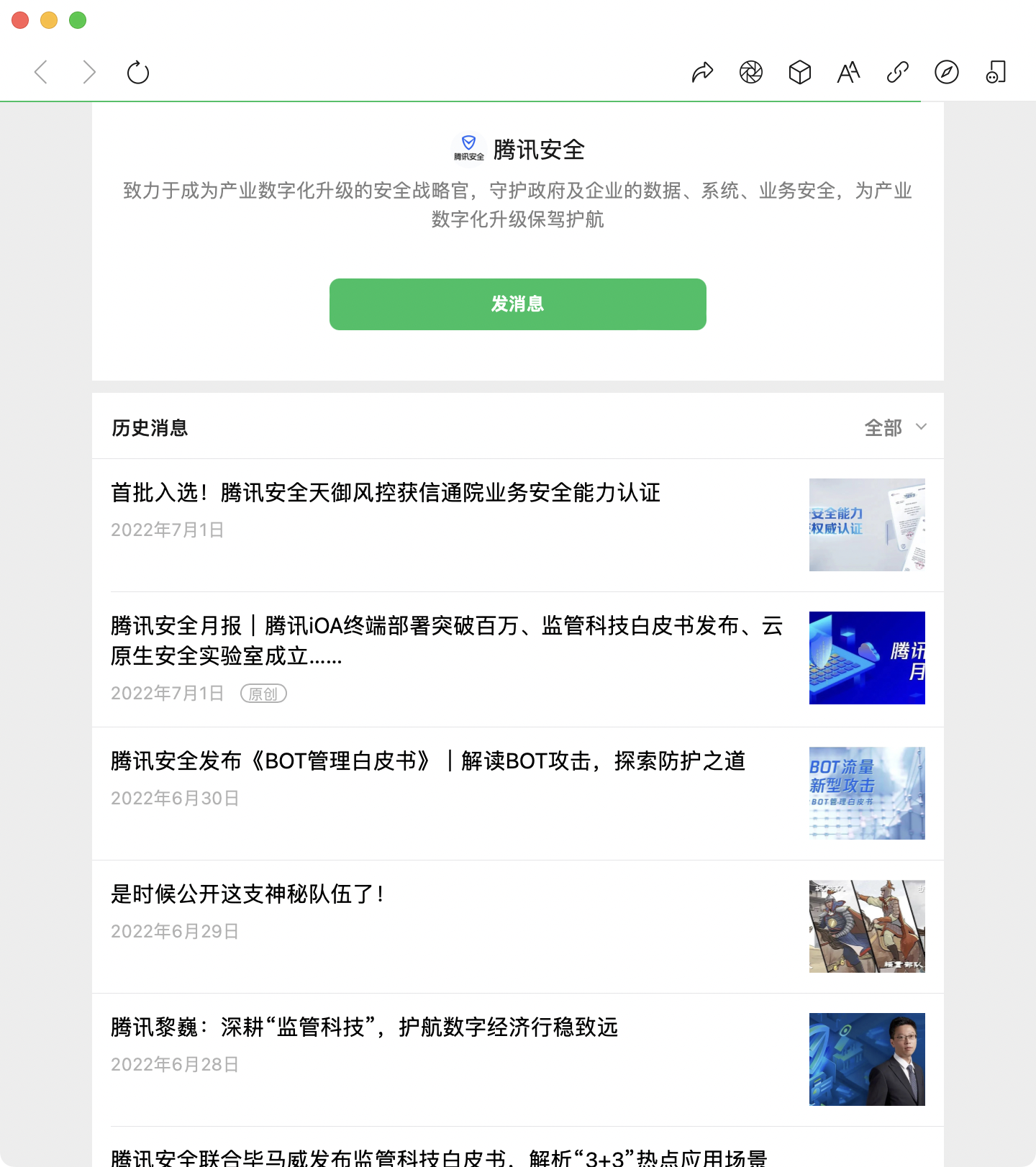Navigate back with the left arrow

41,72
